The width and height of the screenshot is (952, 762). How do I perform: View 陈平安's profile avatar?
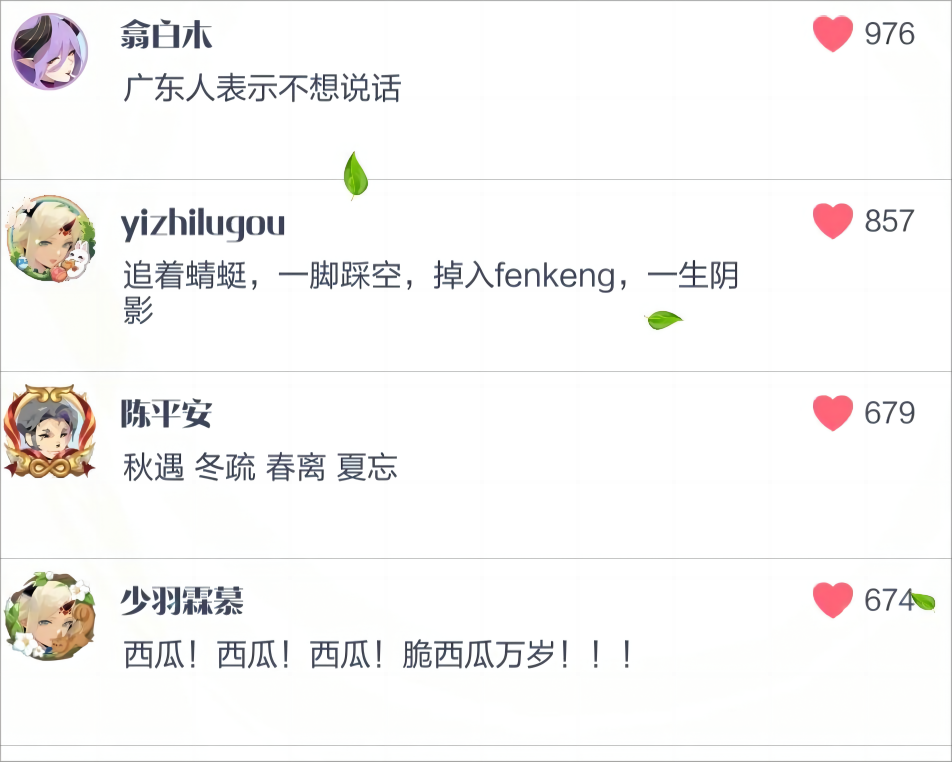pos(49,430)
